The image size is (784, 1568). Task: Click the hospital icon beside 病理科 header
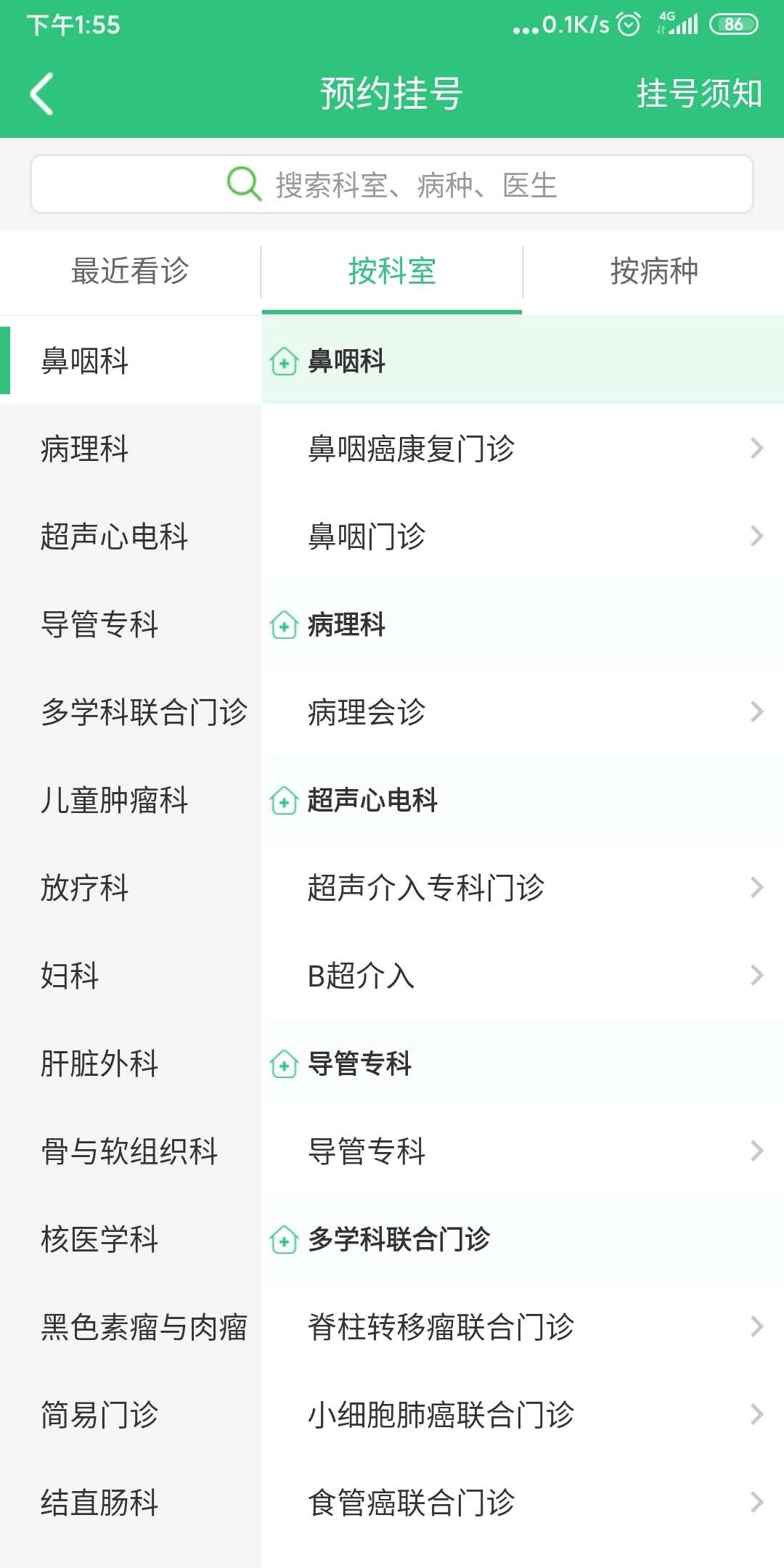[x=284, y=625]
